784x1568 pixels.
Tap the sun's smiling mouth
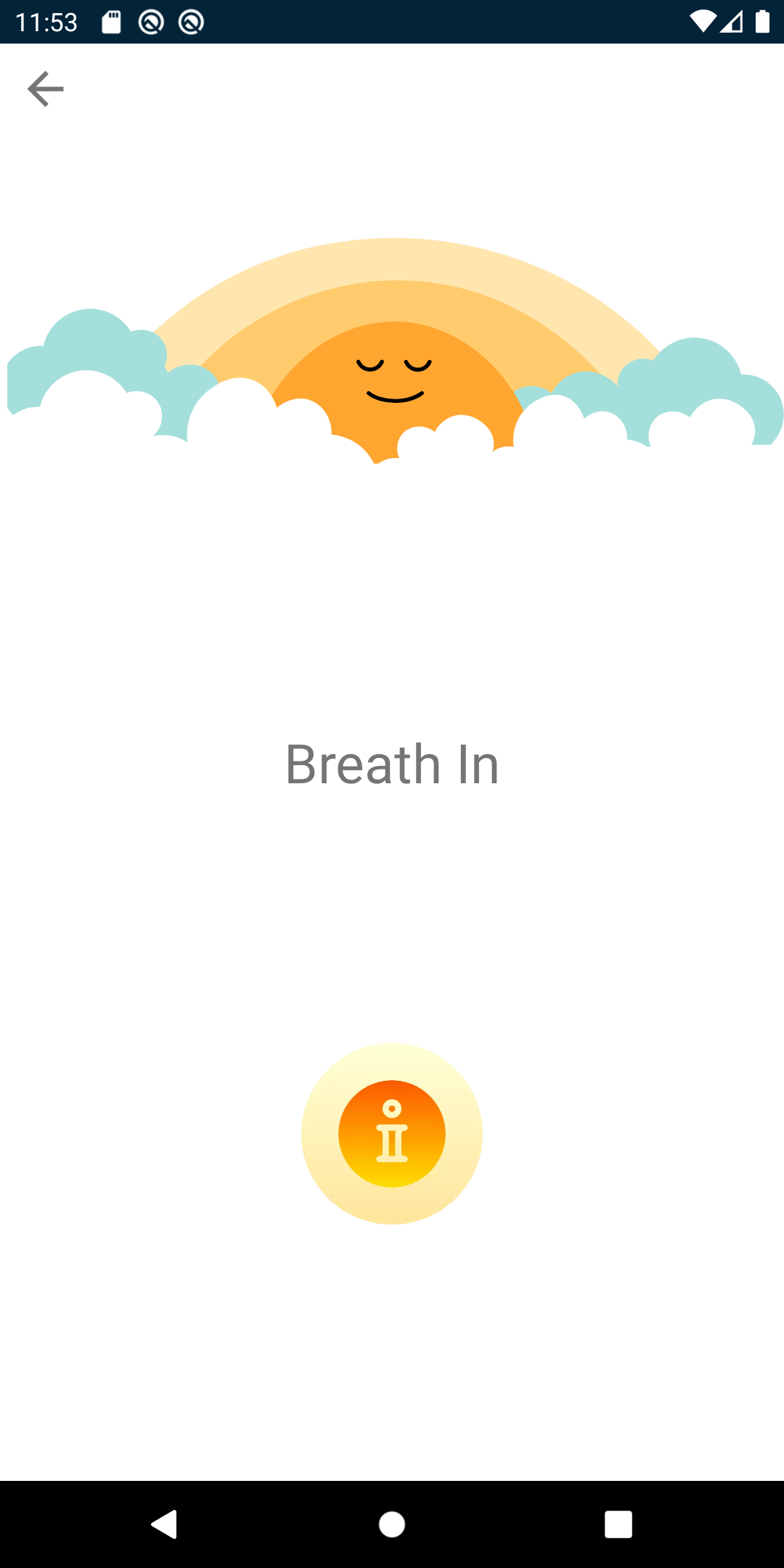pos(394,396)
